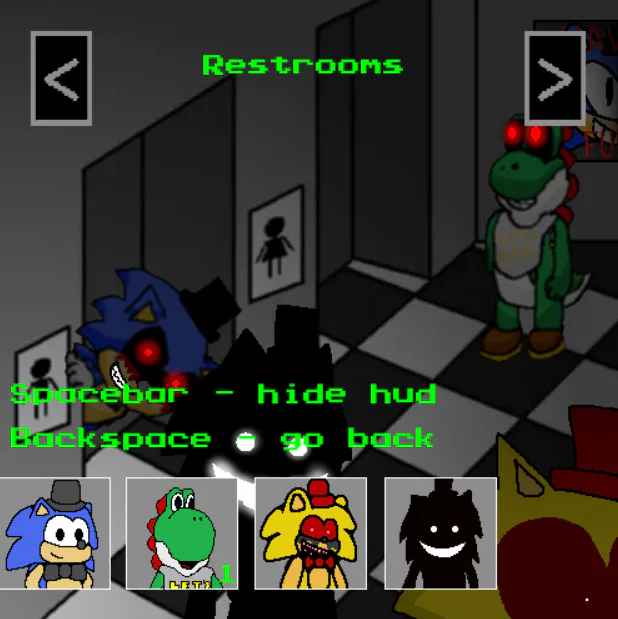Select the green dinosaur character portrait

(x=182, y=533)
